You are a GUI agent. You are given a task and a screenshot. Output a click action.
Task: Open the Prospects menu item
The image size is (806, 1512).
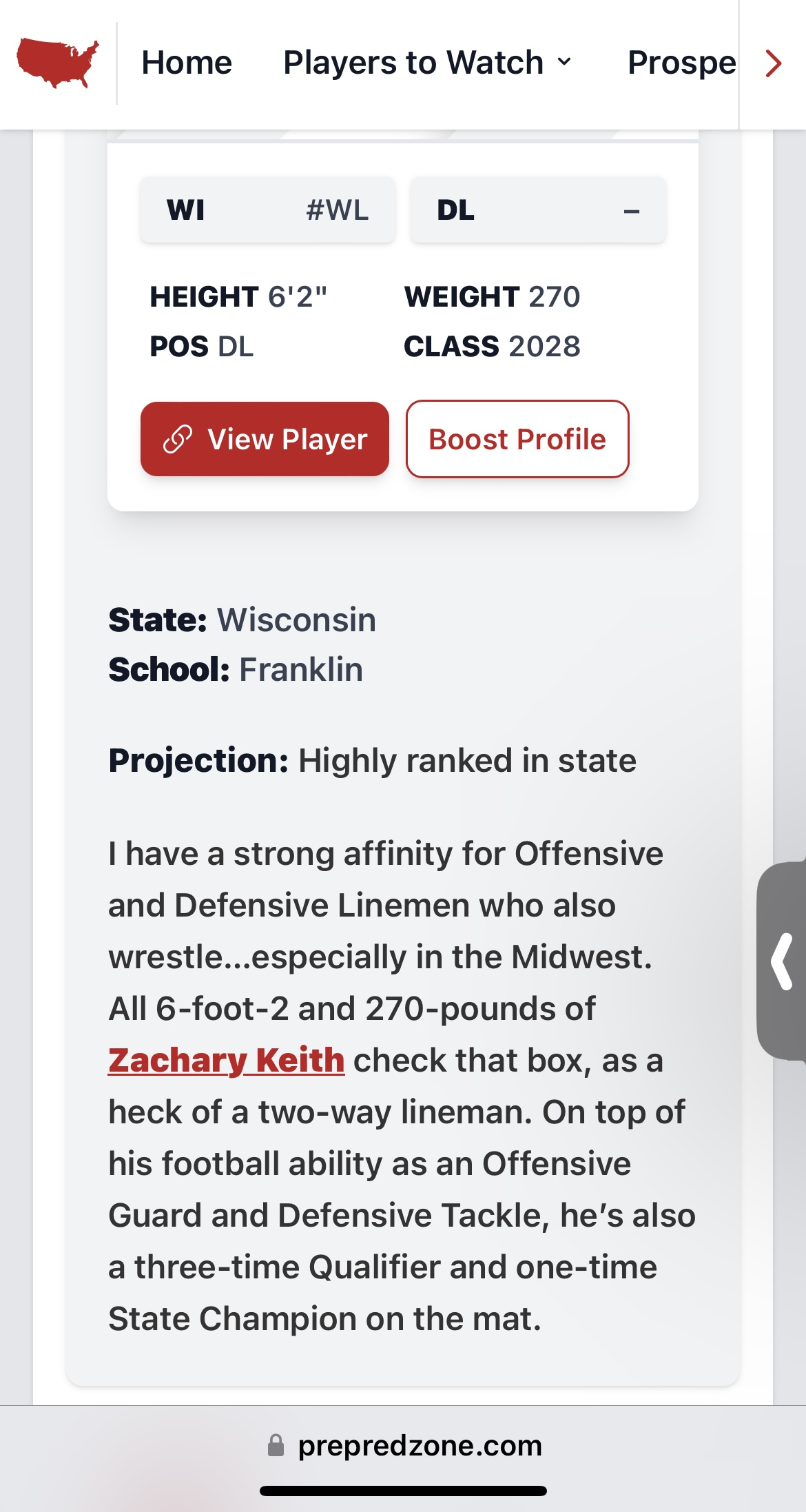pyautogui.click(x=682, y=63)
